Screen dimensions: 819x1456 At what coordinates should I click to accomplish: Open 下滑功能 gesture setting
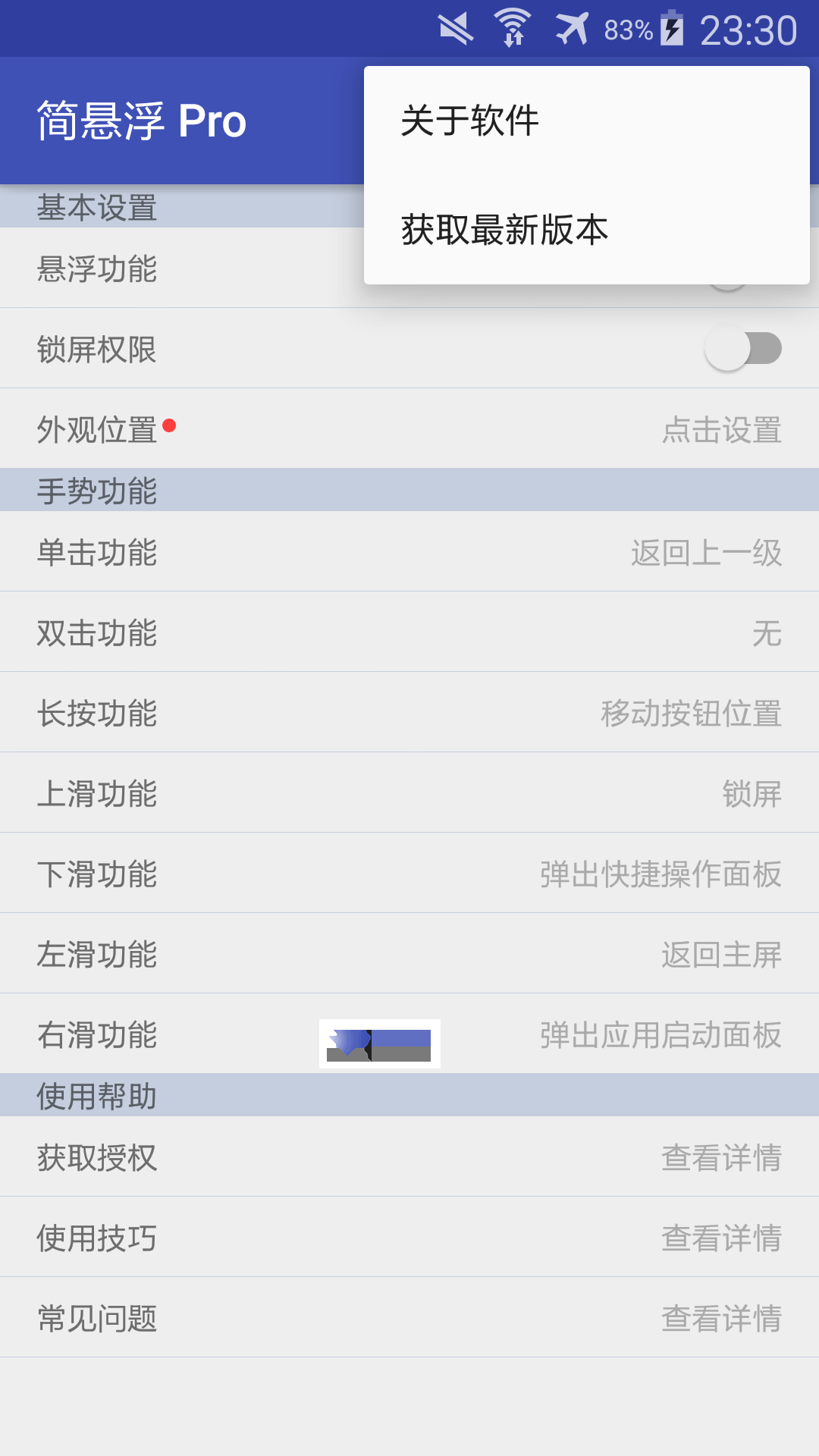(409, 873)
